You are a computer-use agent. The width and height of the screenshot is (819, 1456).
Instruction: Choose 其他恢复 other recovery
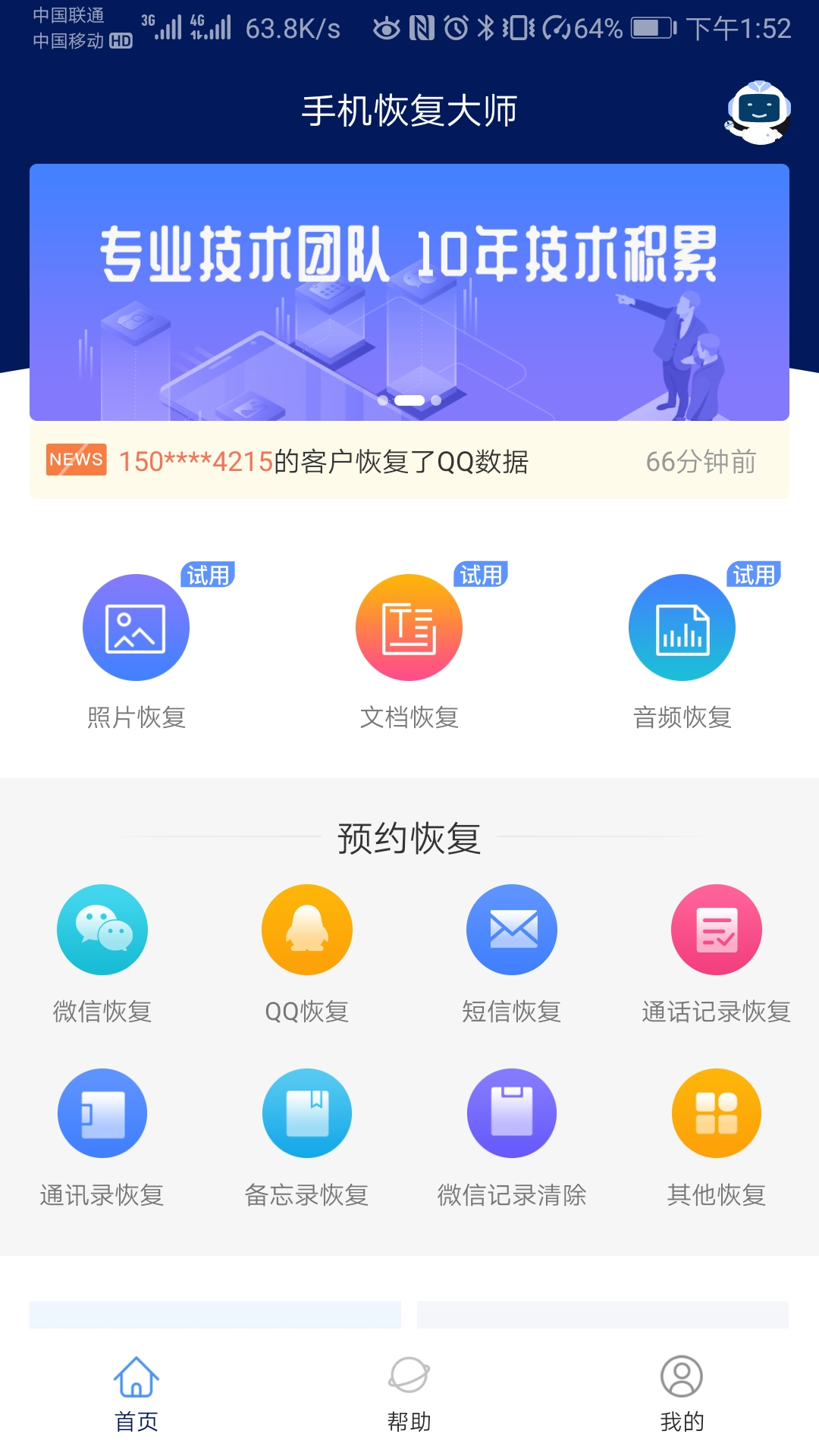click(x=717, y=1139)
